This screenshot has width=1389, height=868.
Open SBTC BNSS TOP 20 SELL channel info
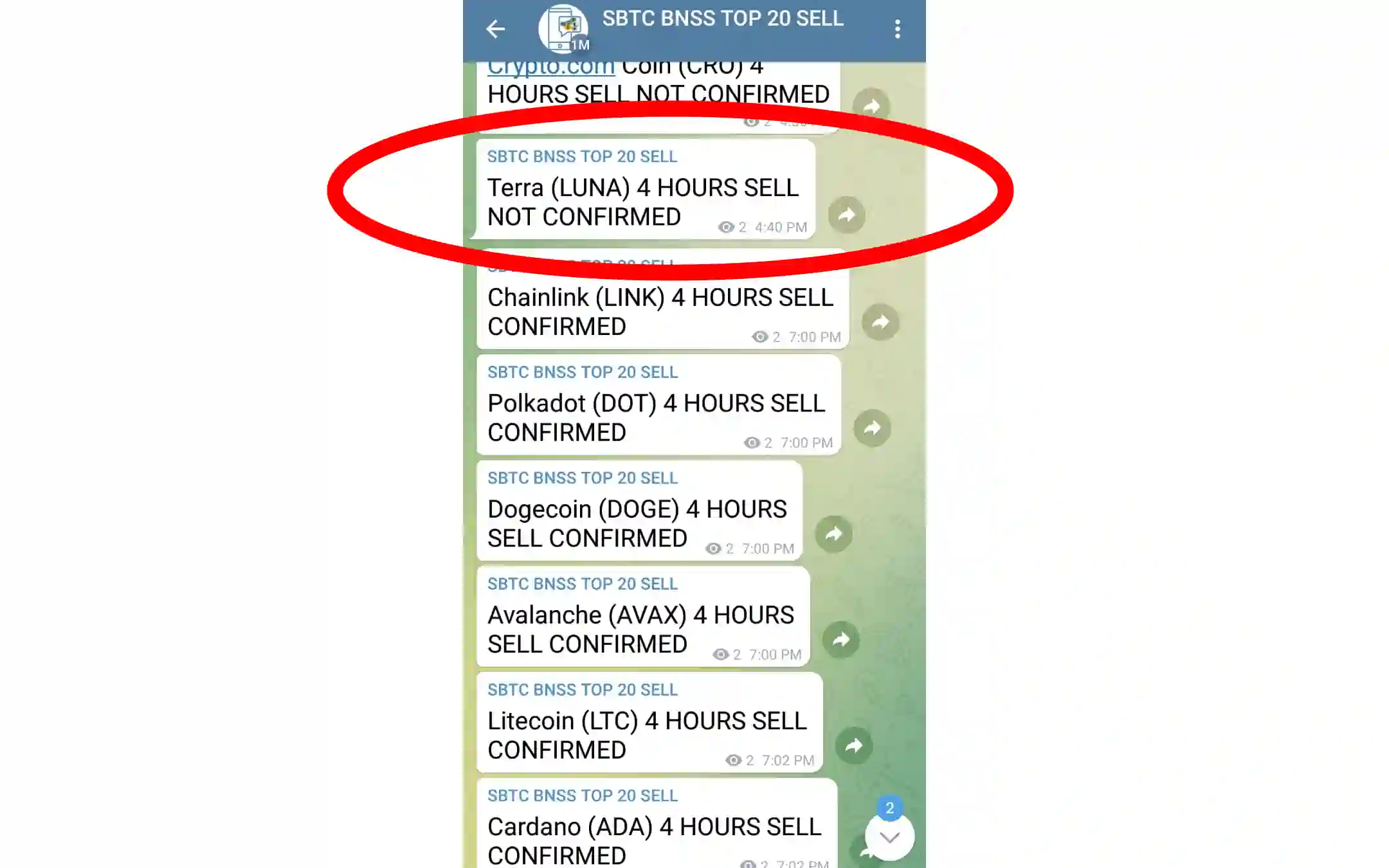coord(722,19)
